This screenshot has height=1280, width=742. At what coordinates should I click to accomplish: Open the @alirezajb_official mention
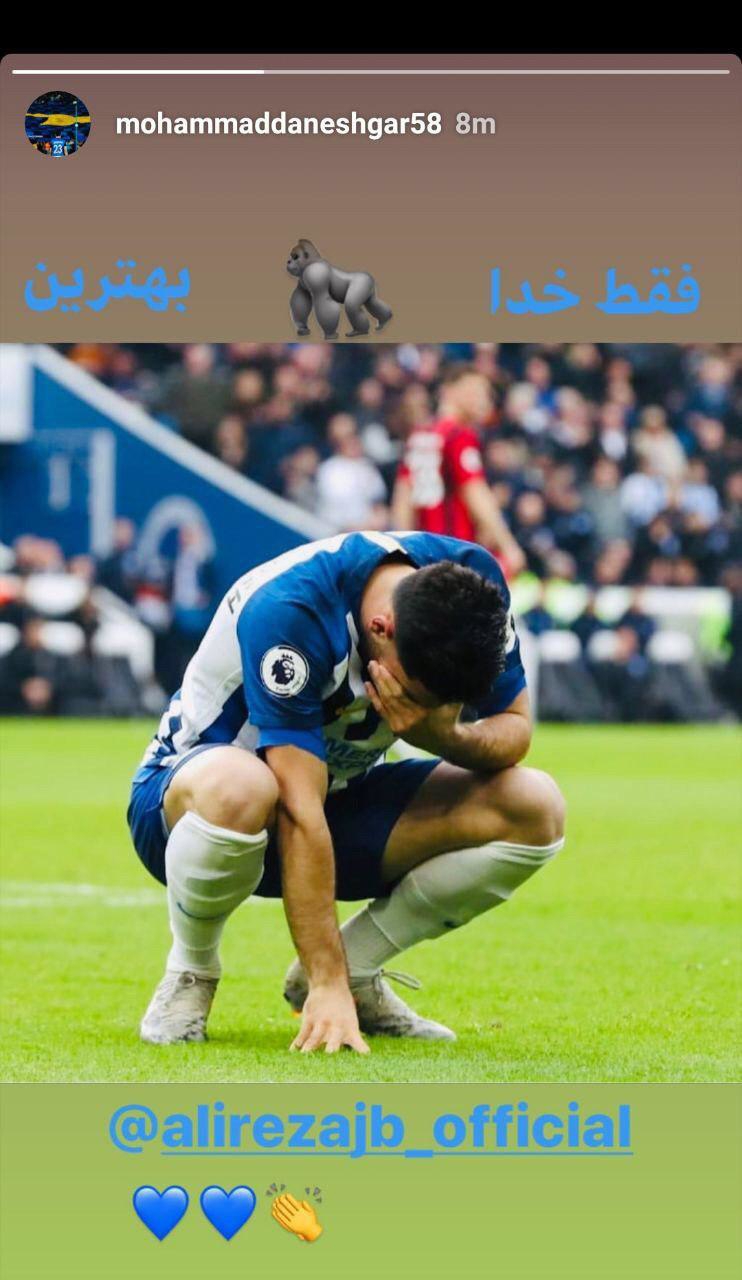[370, 1128]
